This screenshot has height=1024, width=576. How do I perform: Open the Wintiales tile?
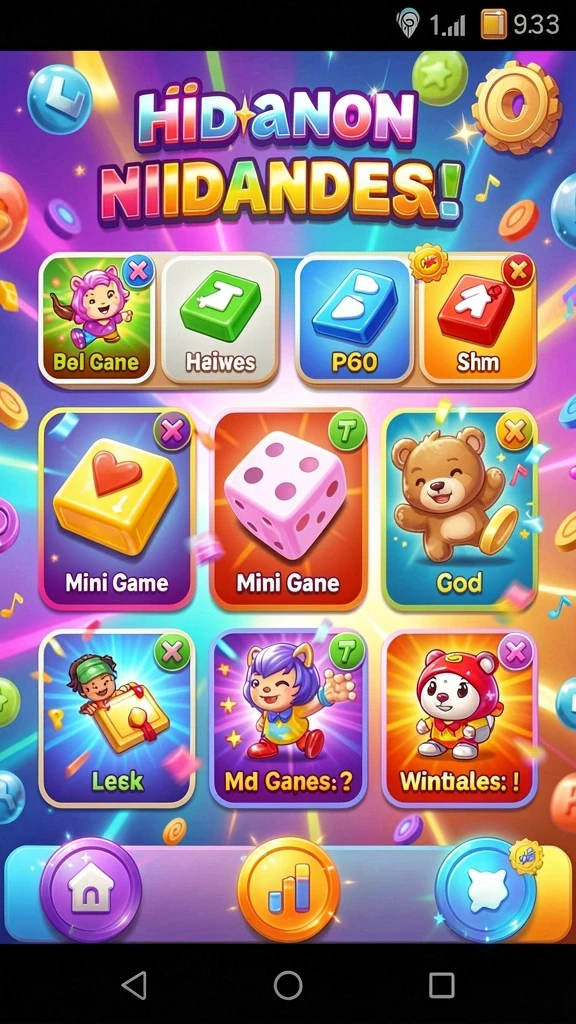point(460,718)
